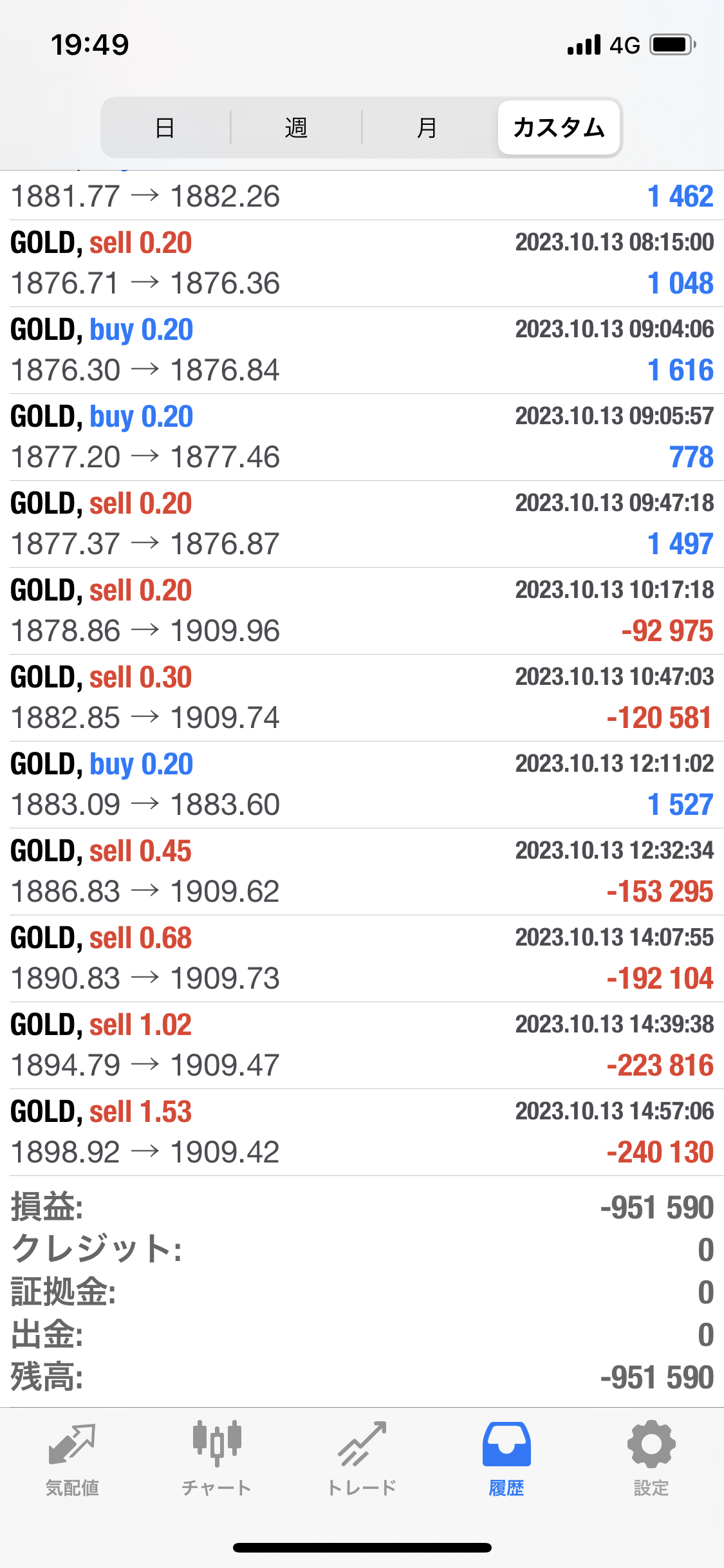Screen dimensions: 724x1568
Task: Open GOLD buy 0.20 trade at 12:11:02
Action: coord(362,785)
